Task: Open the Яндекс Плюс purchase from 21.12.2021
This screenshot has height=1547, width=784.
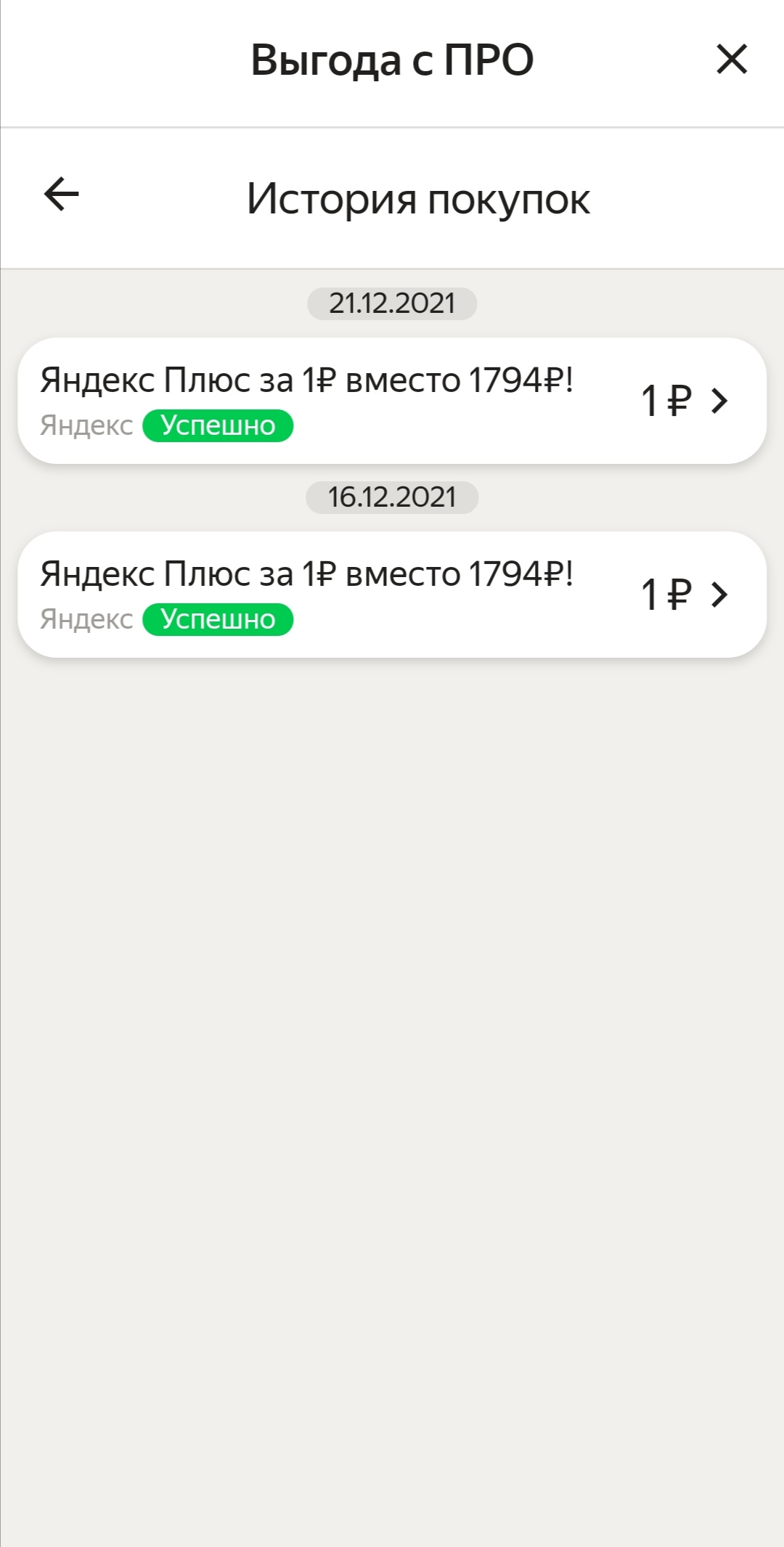Action: (x=392, y=401)
